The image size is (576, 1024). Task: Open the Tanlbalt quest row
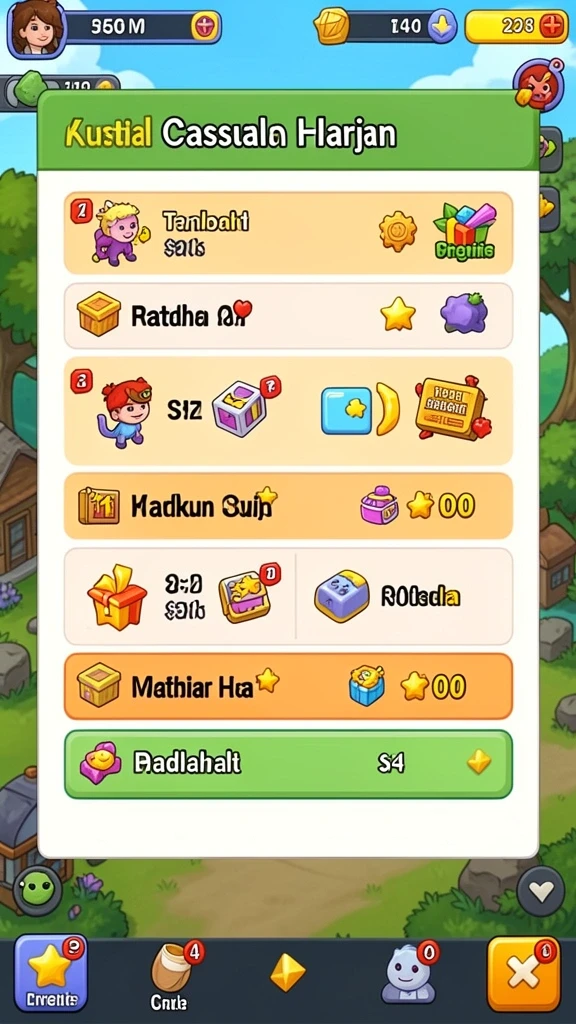288,232
